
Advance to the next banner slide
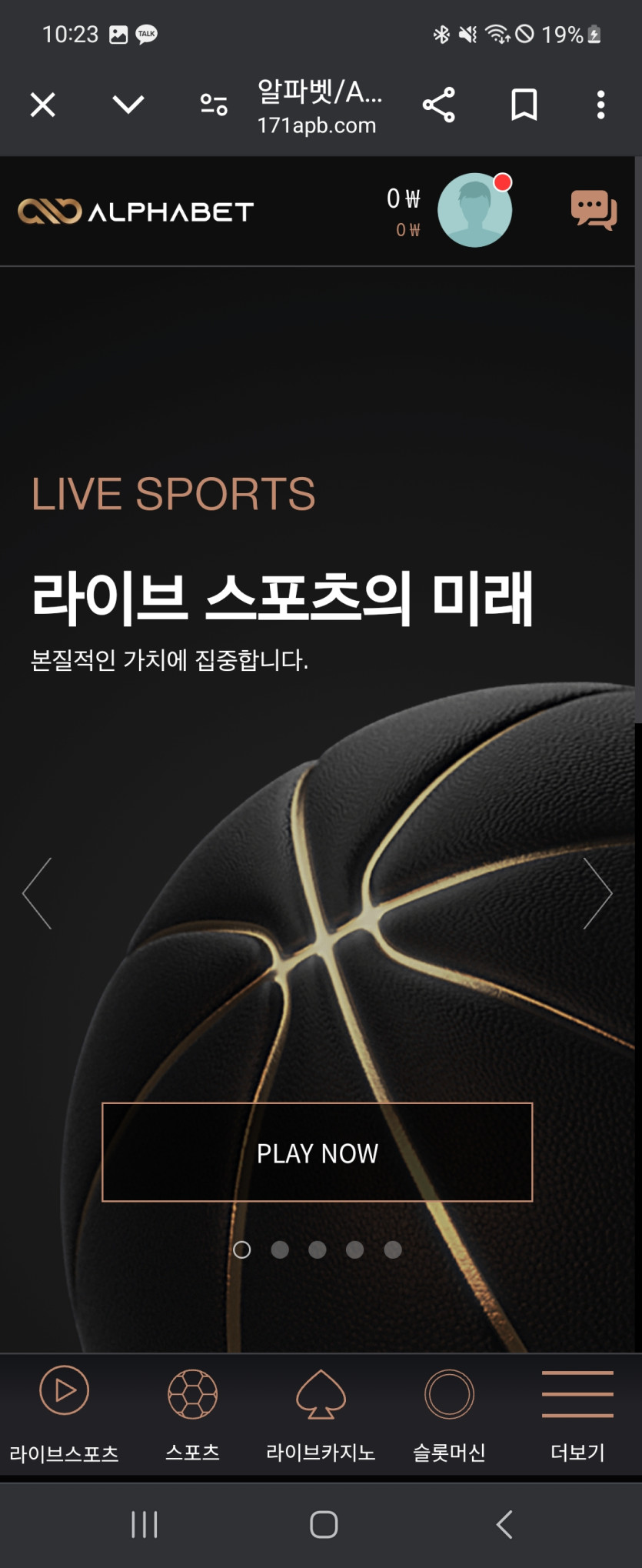(x=597, y=893)
